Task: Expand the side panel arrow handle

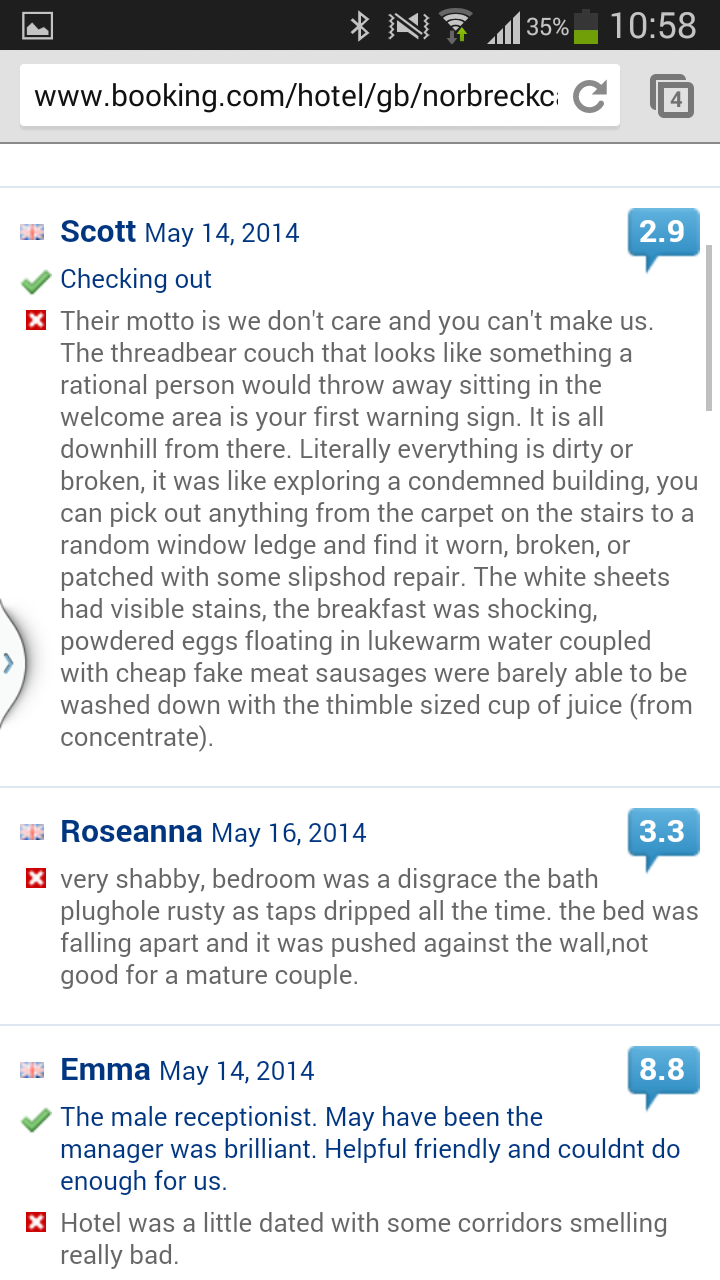Action: click(x=9, y=662)
